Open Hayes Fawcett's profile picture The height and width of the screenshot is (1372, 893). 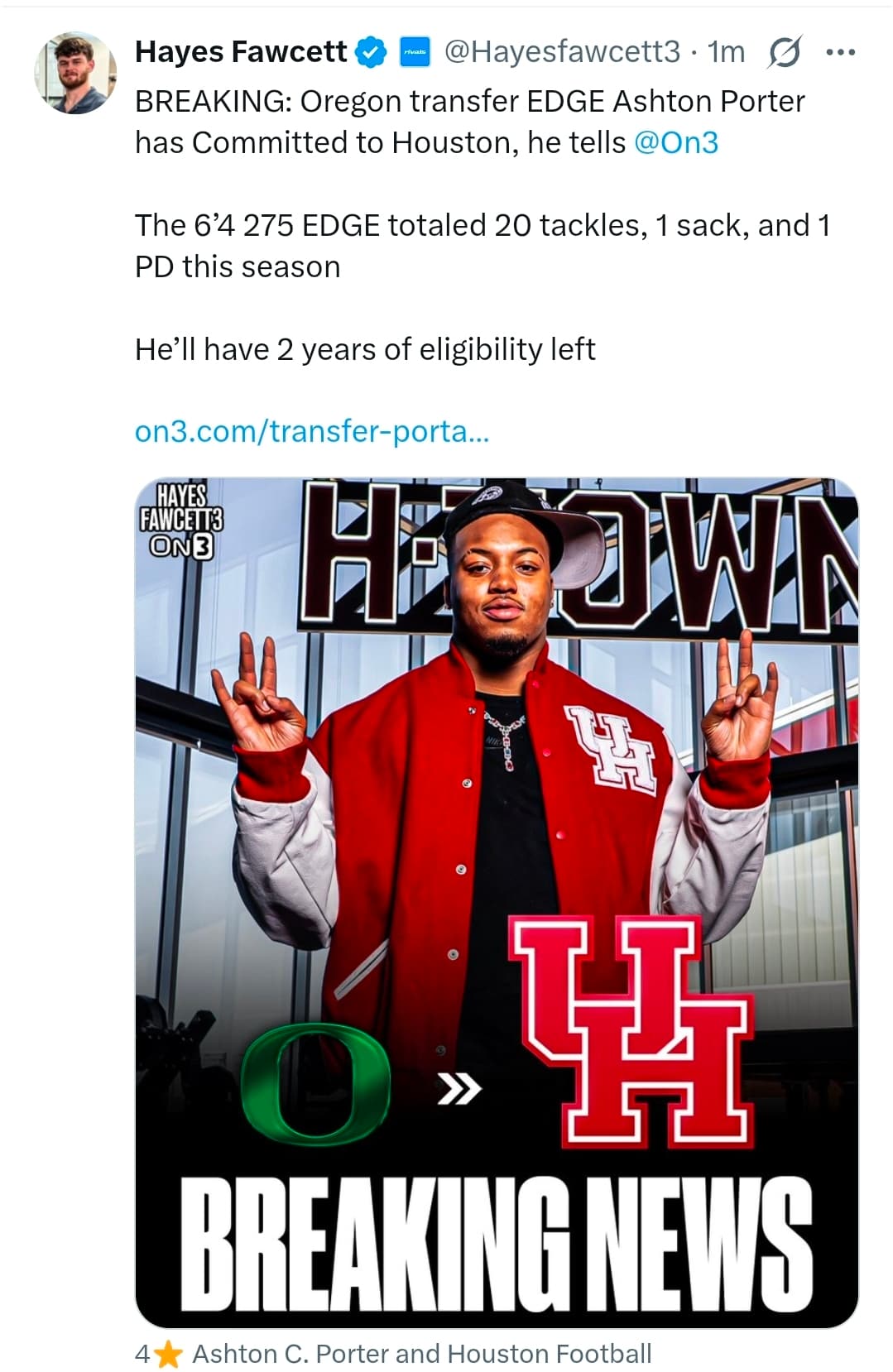coord(74,74)
